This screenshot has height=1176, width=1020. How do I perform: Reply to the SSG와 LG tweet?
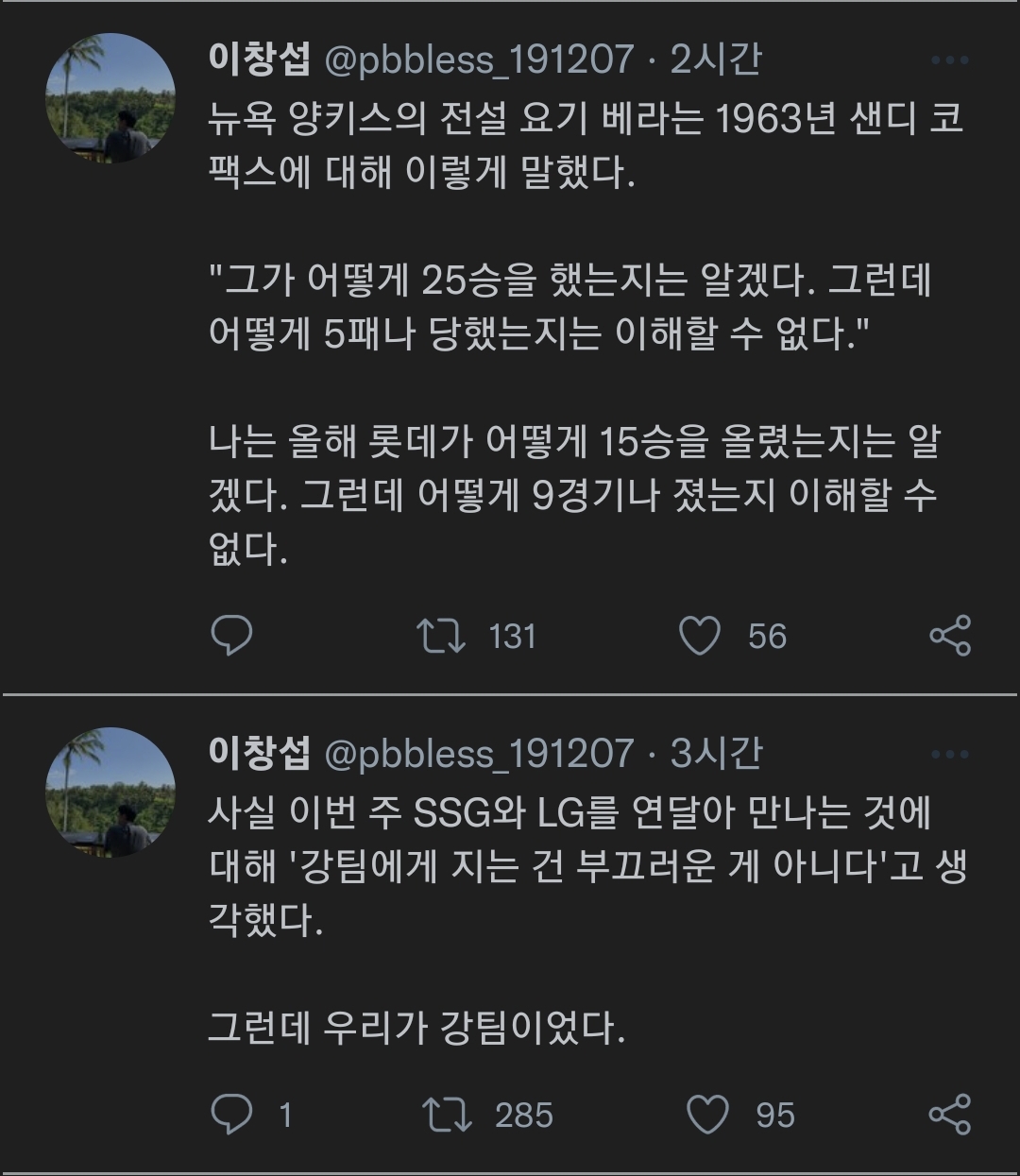click(231, 1115)
